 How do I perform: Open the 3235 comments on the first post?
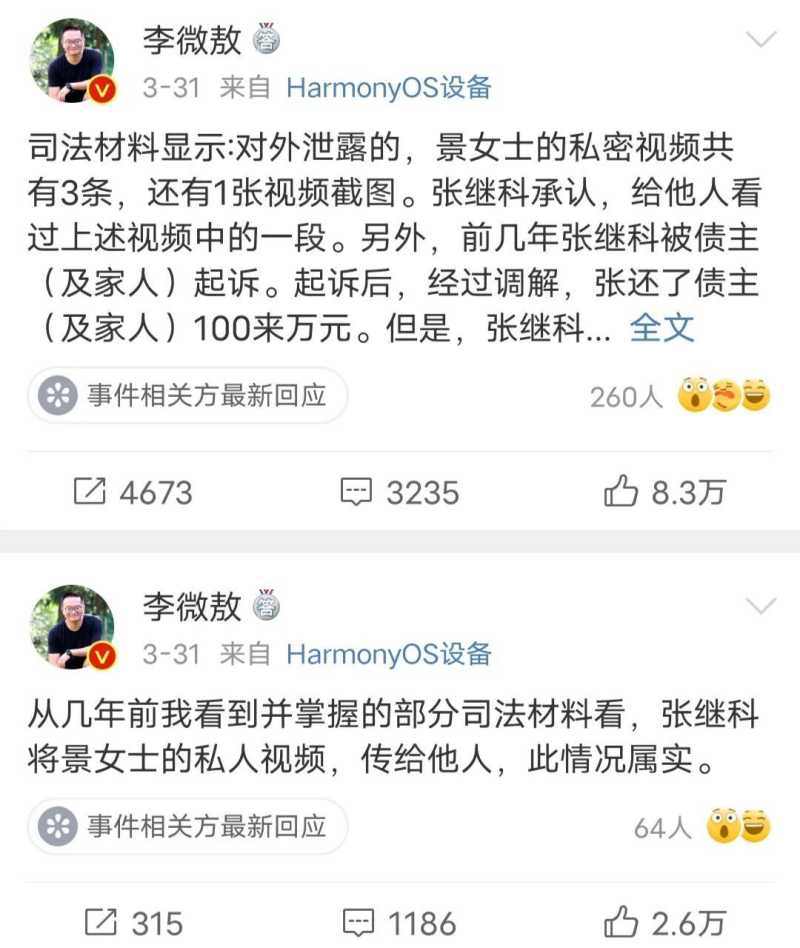tap(399, 492)
